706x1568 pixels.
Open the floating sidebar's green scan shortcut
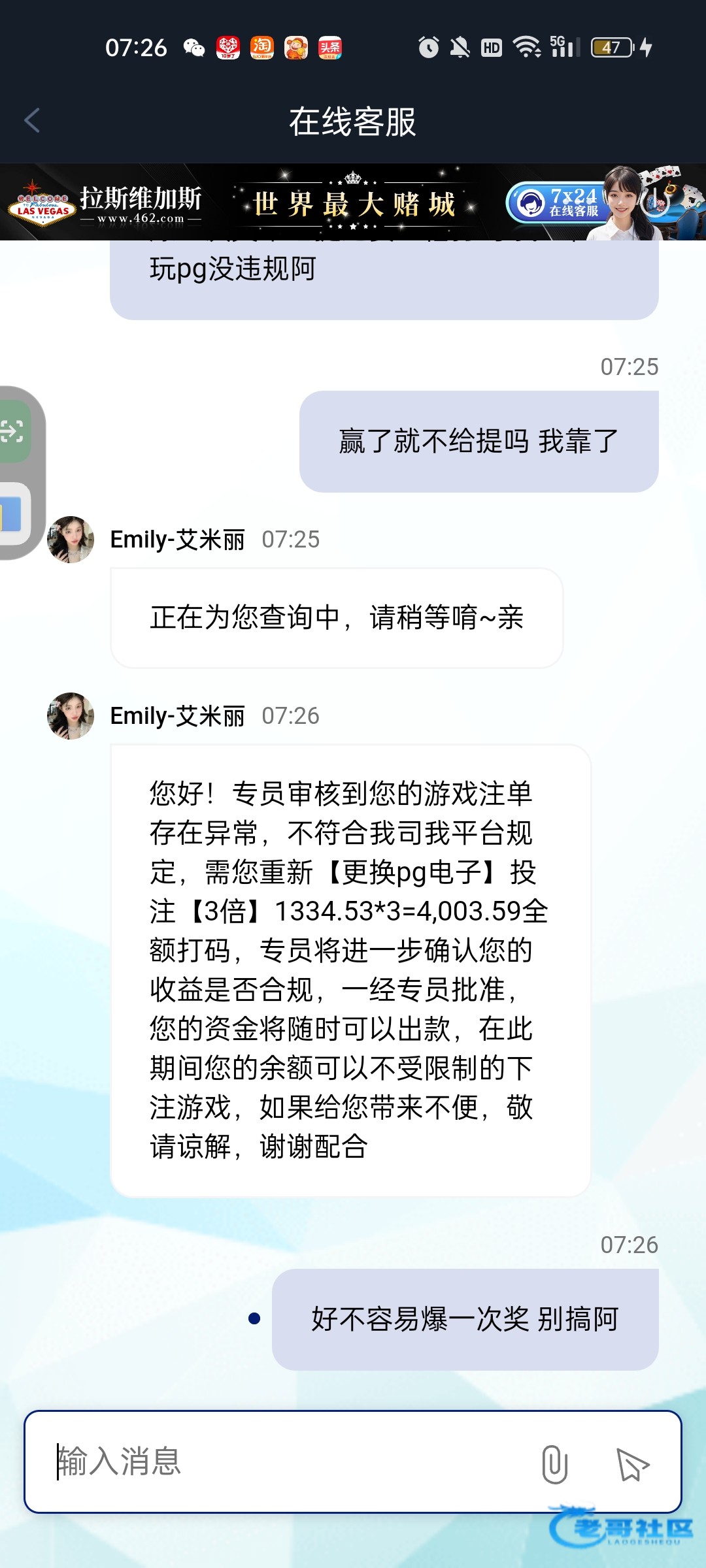(x=12, y=431)
